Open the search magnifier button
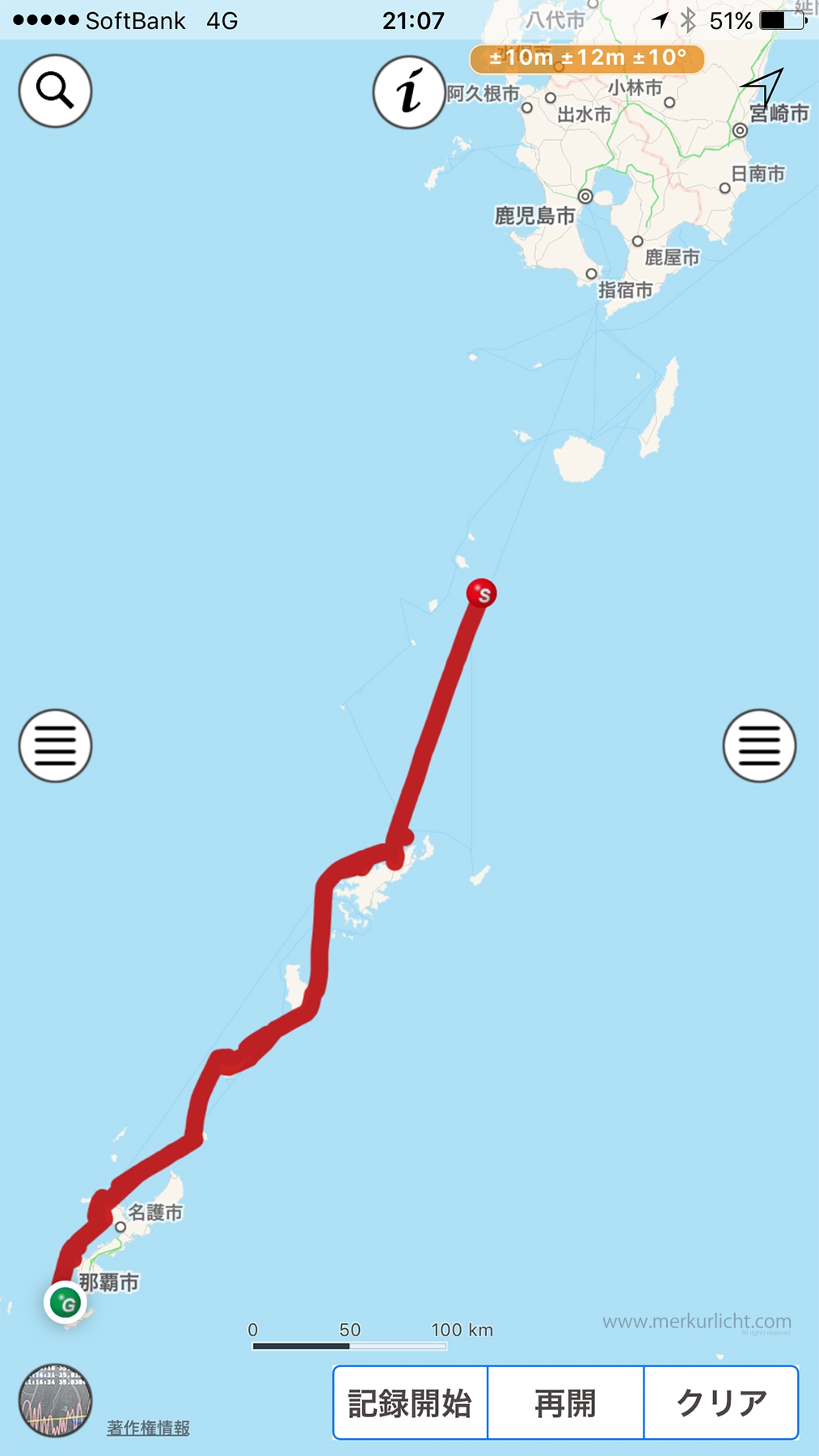This screenshot has height=1456, width=819. coord(55,91)
